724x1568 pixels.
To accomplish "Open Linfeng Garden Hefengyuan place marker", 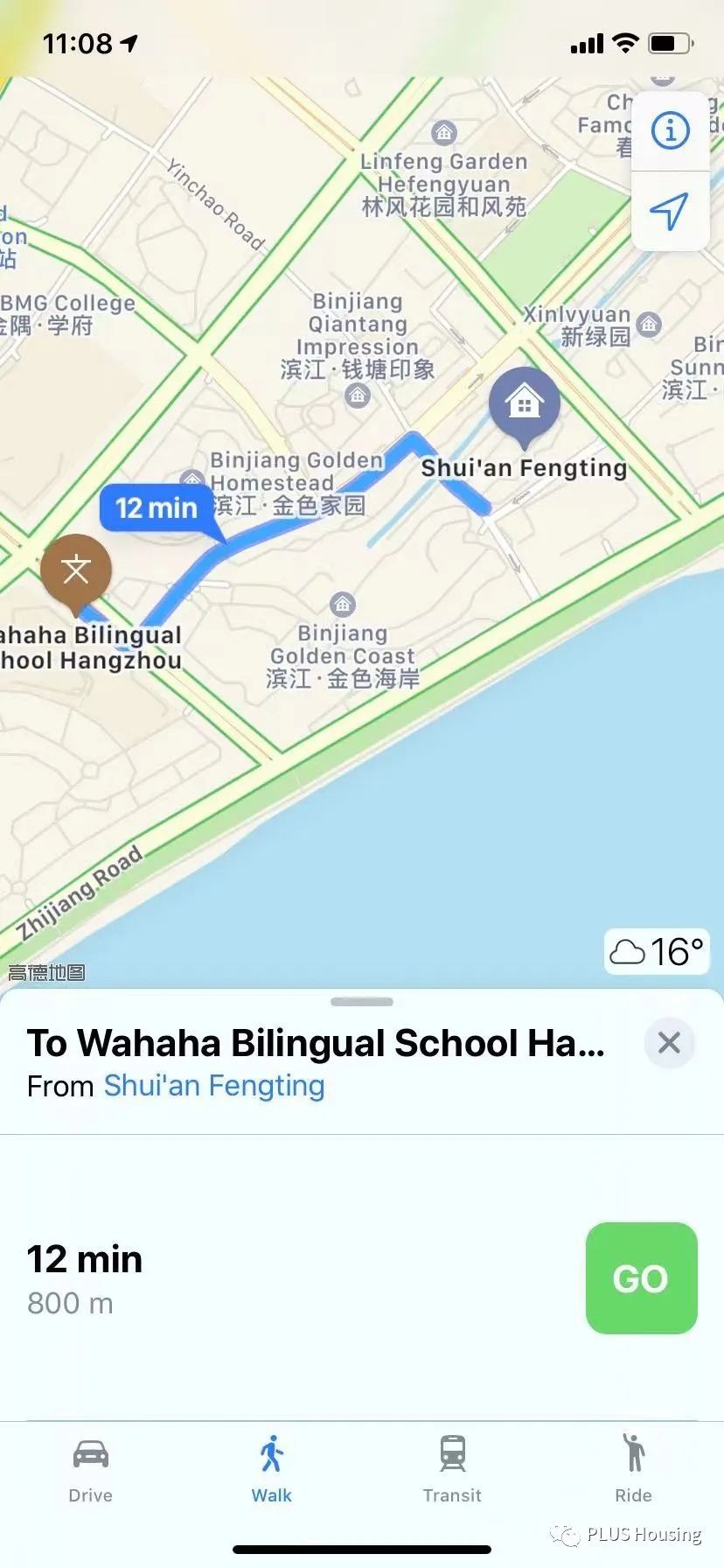I will 444,133.
